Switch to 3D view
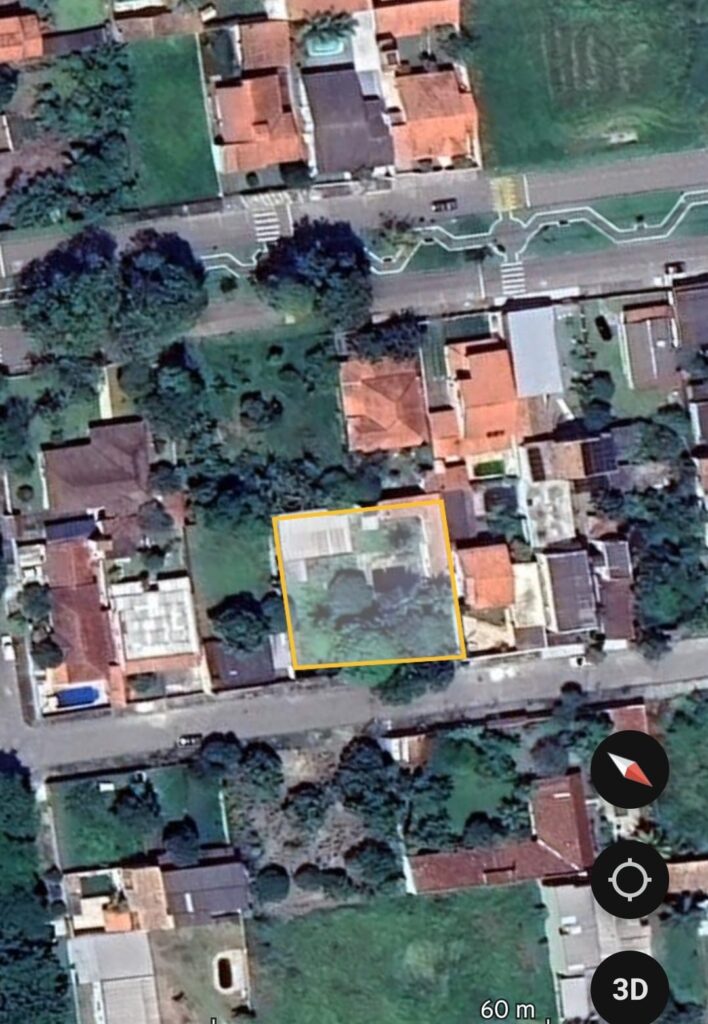The image size is (708, 1024). click(x=630, y=988)
